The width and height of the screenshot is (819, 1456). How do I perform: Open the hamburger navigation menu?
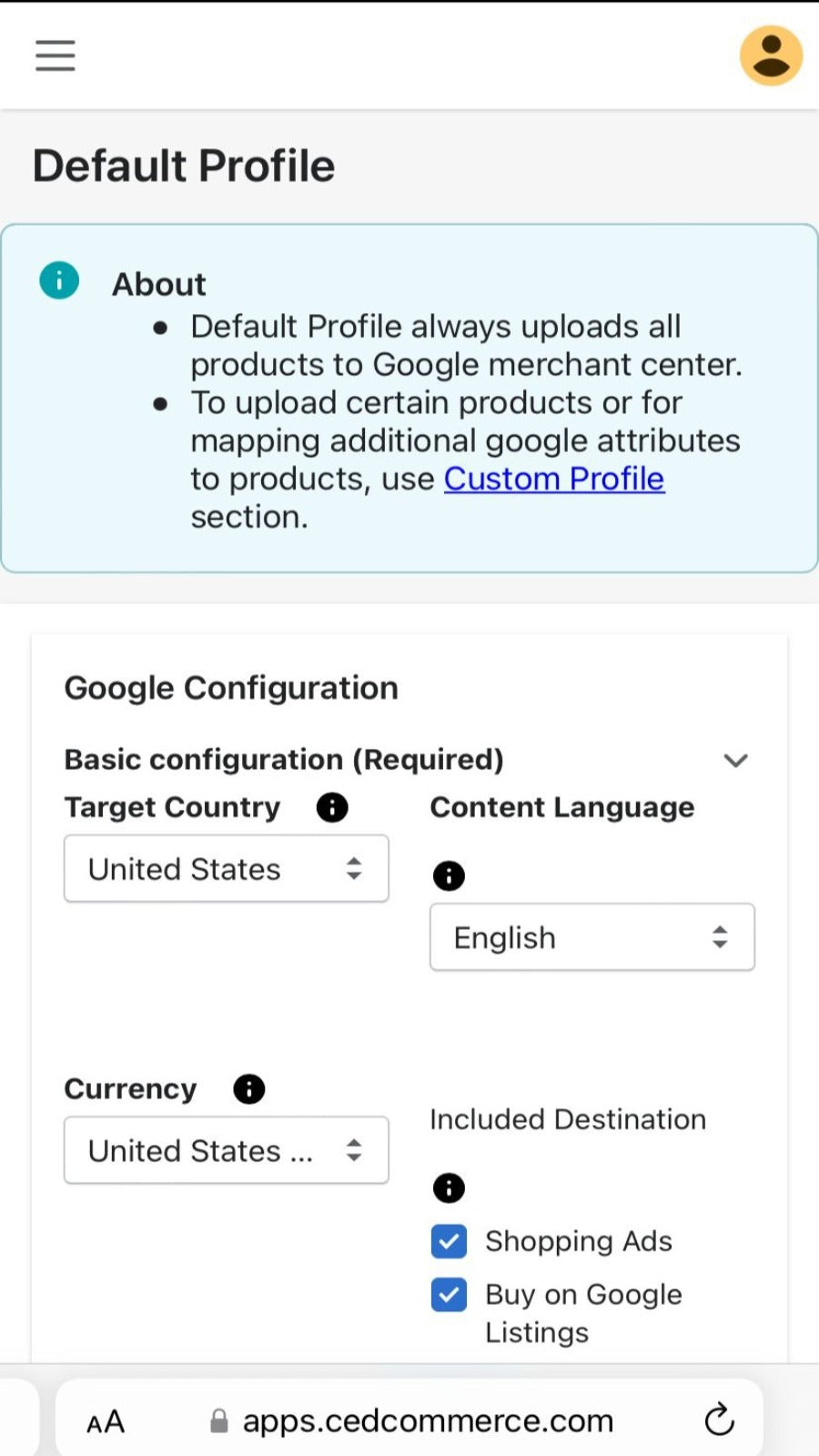coord(55,55)
